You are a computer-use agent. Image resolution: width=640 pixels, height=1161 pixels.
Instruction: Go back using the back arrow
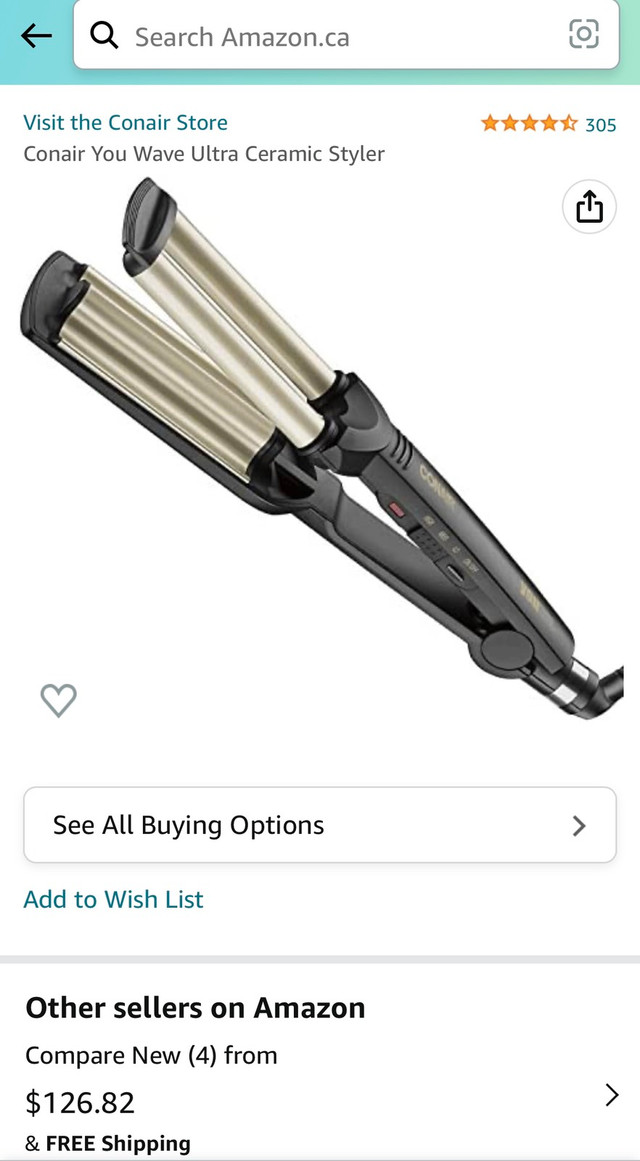[x=36, y=37]
